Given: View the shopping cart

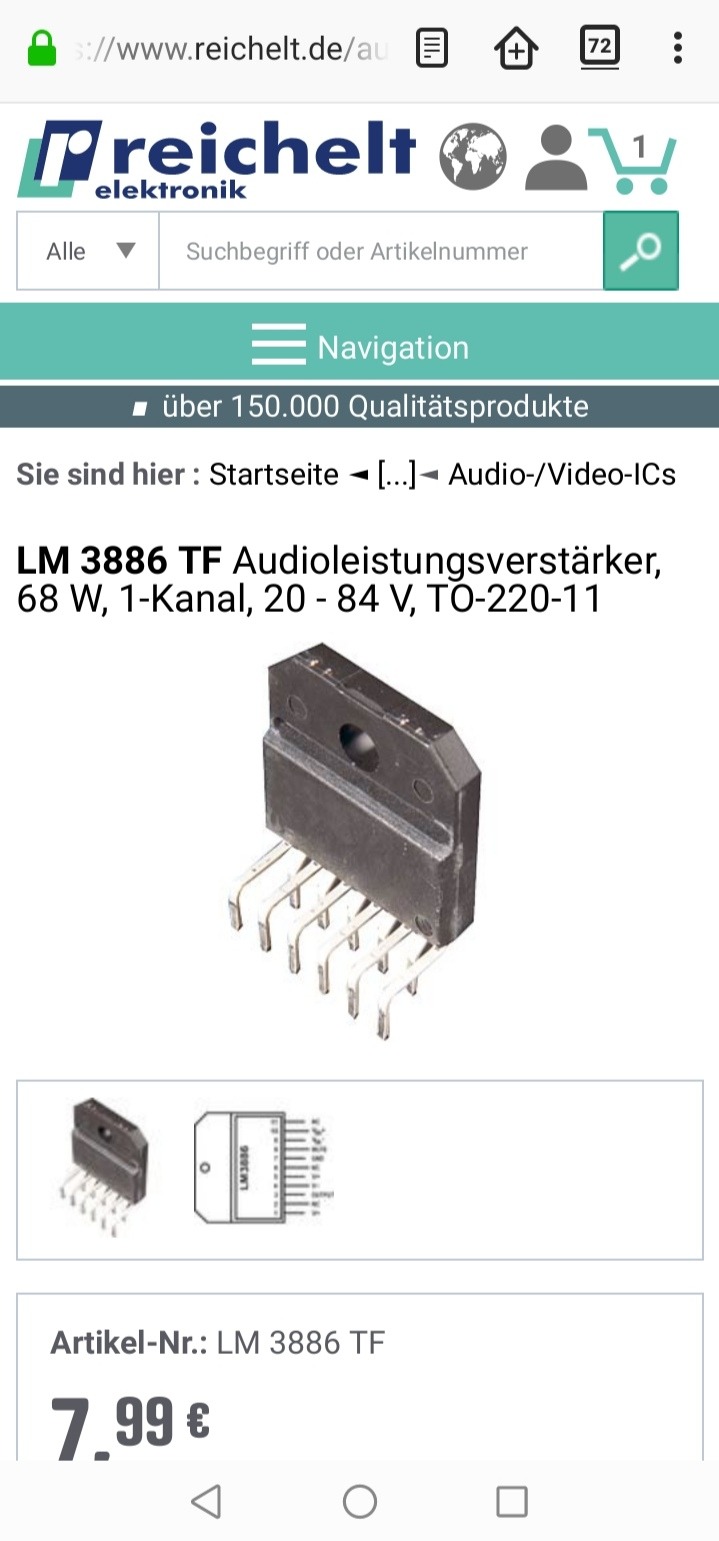Looking at the screenshot, I should click(635, 160).
